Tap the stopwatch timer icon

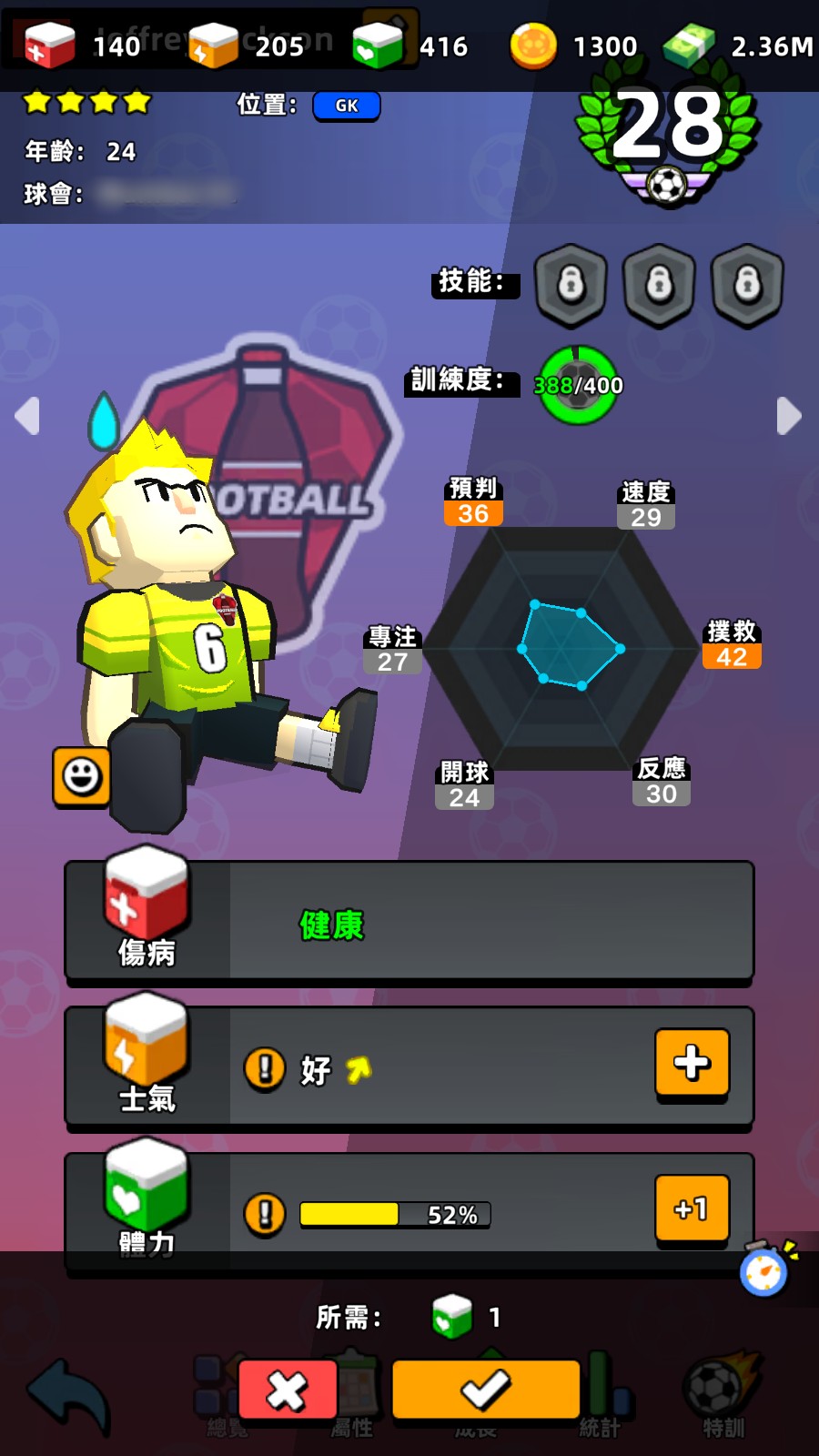pos(764,1270)
